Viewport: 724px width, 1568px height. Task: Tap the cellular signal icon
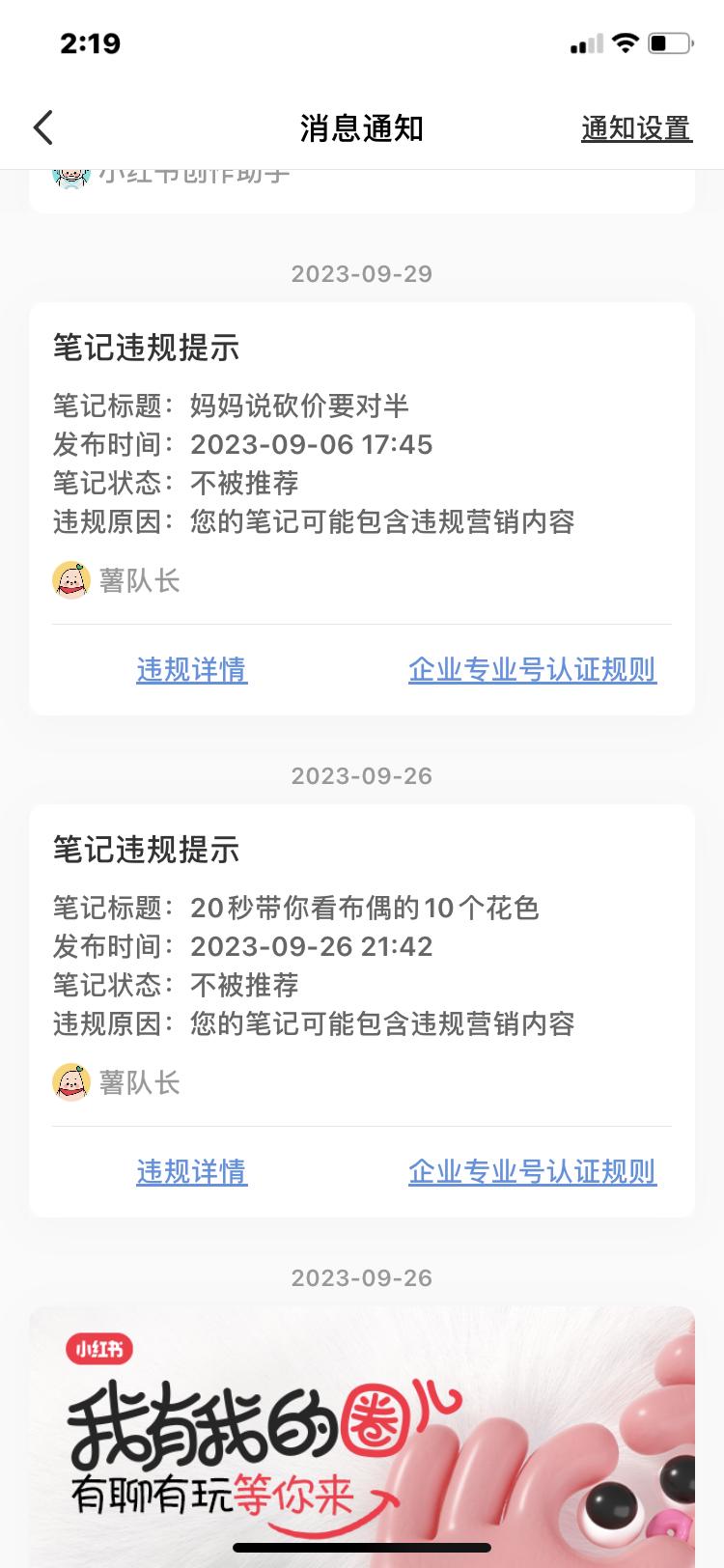click(588, 42)
